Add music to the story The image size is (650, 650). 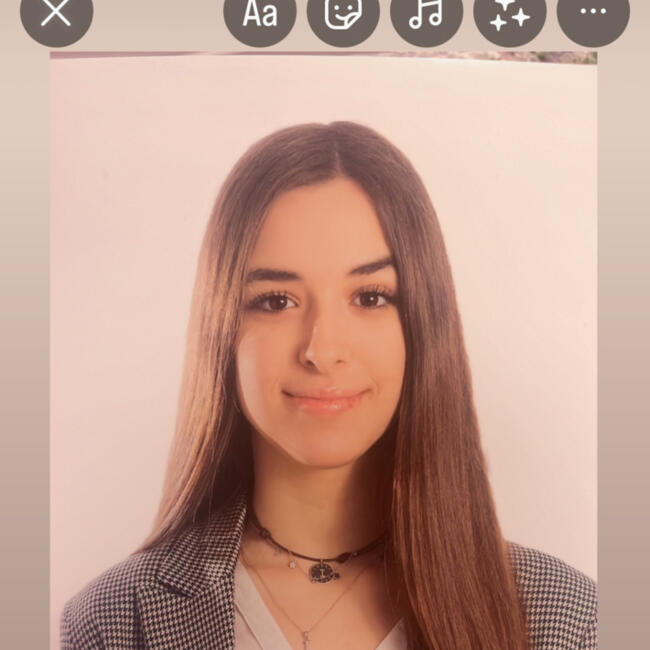(426, 14)
